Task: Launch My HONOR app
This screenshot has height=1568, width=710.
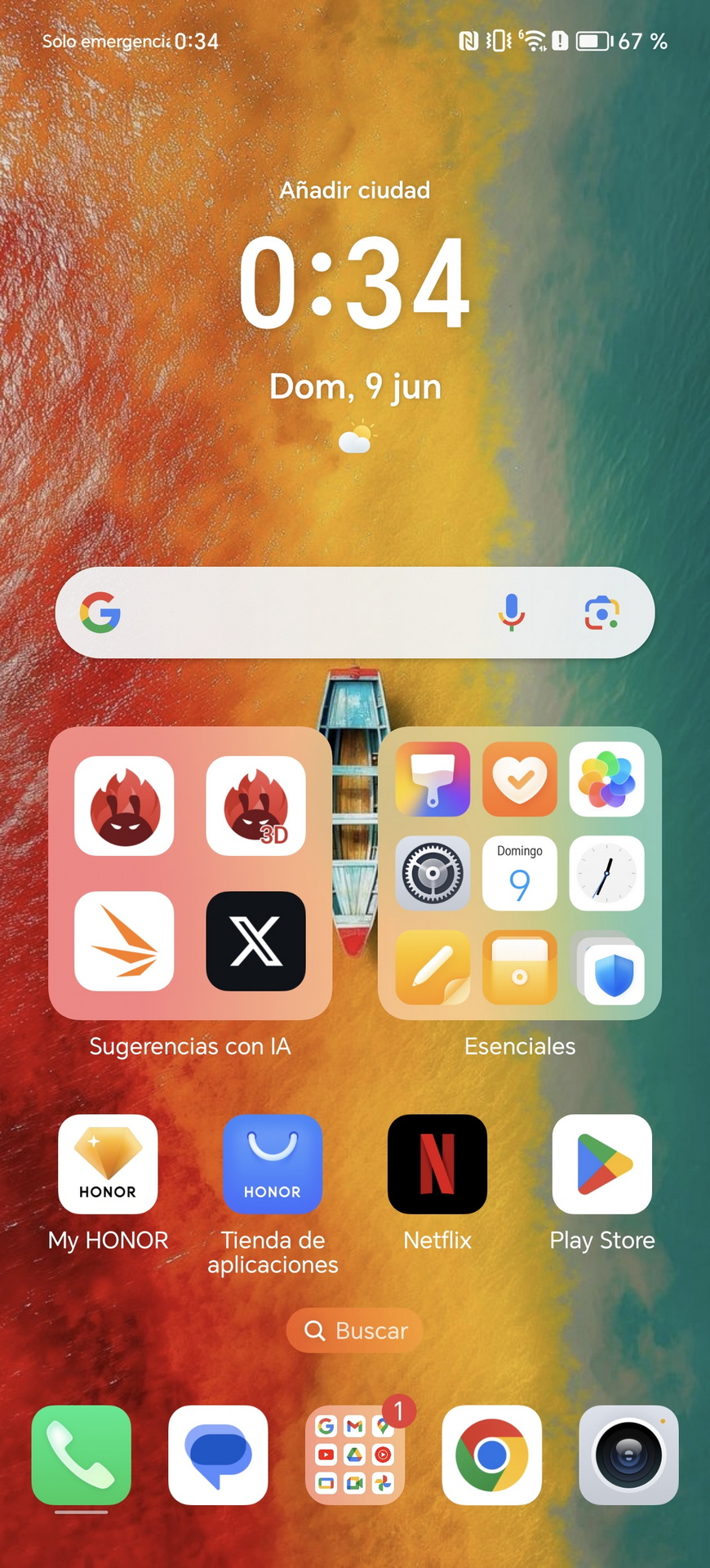Action: coord(108,1165)
